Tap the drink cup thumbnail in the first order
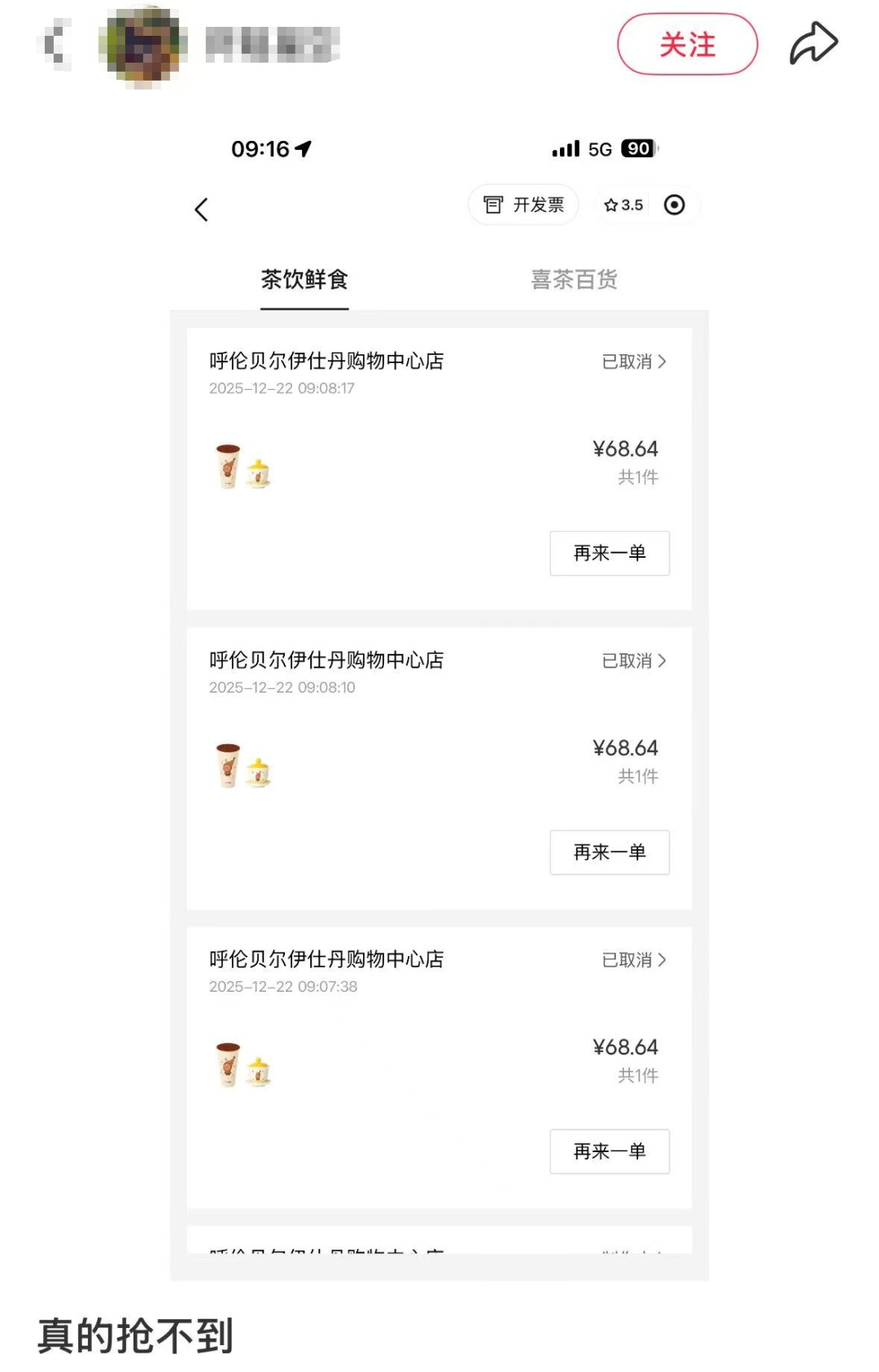The width and height of the screenshot is (879, 1372). point(225,466)
